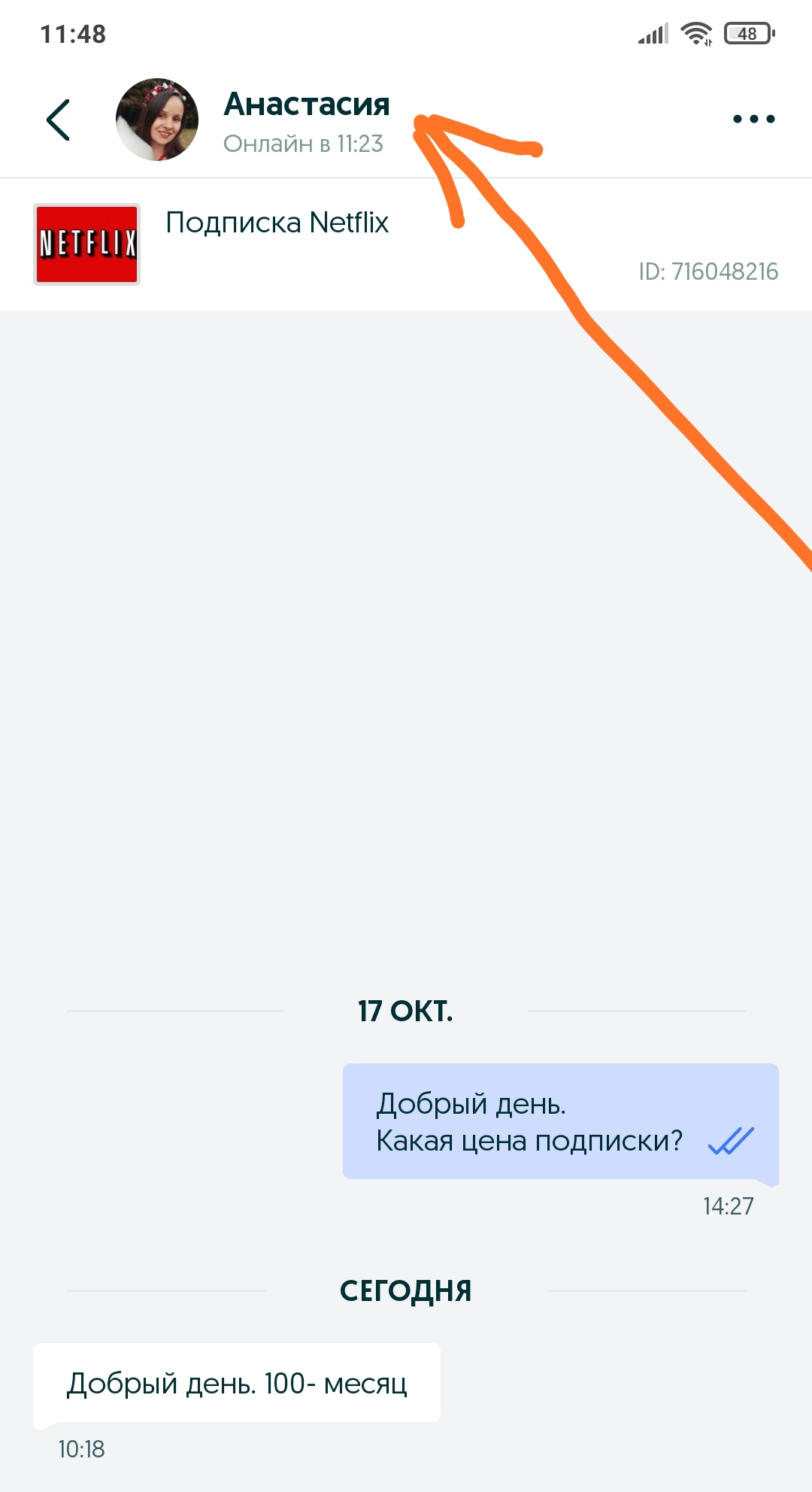Go back from Анастасия's chat

(x=59, y=120)
